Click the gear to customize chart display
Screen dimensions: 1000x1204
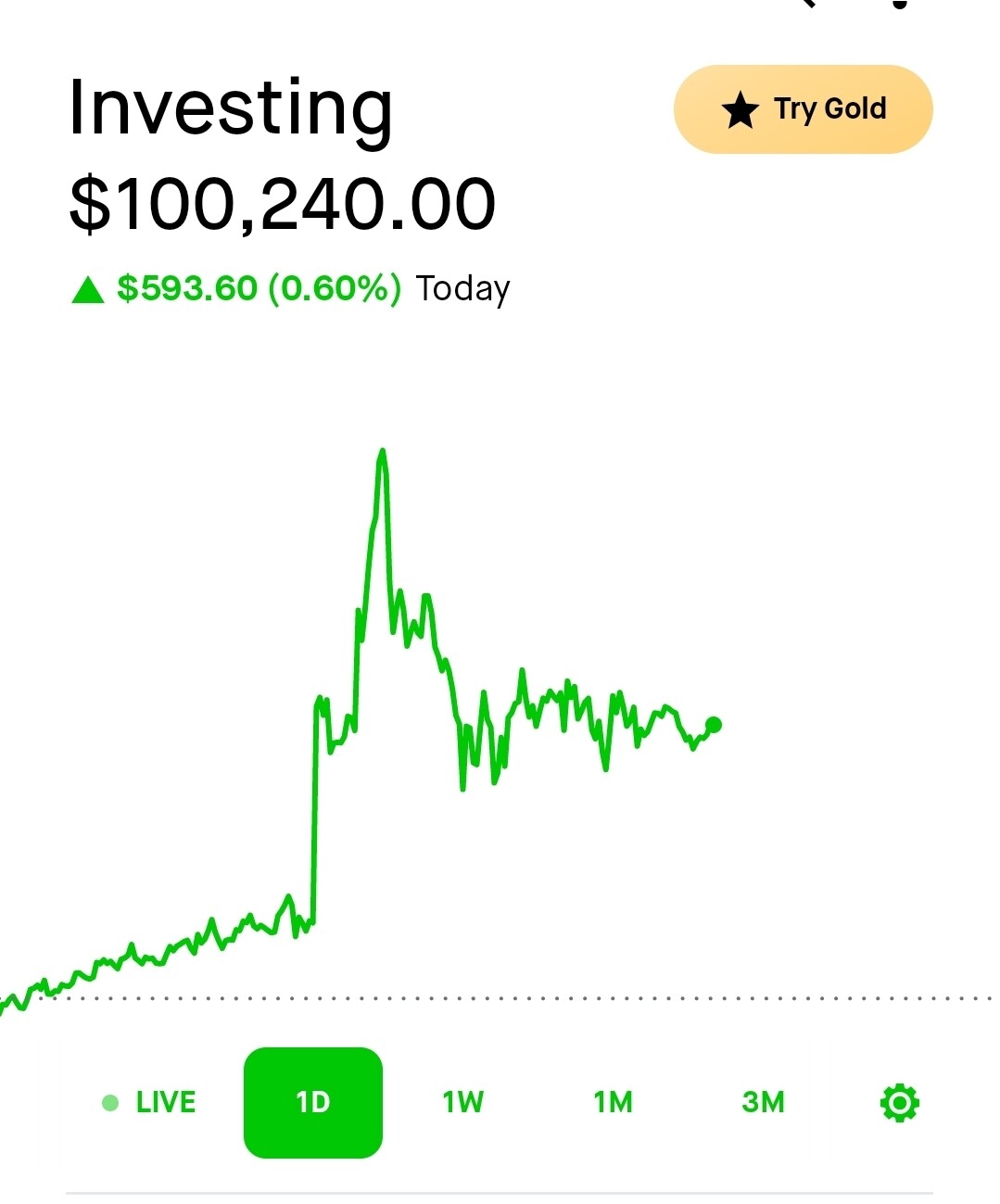899,1102
